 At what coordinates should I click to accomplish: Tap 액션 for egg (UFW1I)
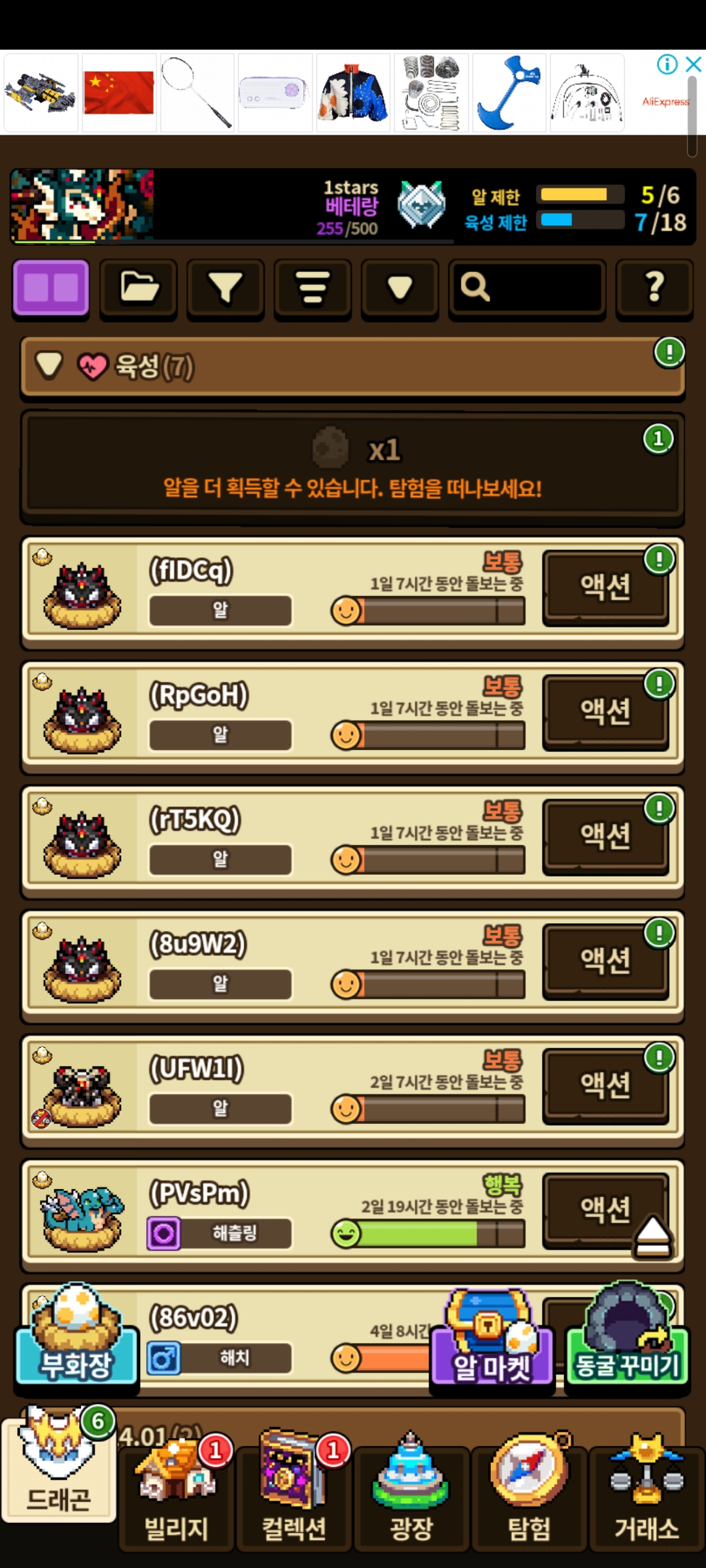(606, 1085)
